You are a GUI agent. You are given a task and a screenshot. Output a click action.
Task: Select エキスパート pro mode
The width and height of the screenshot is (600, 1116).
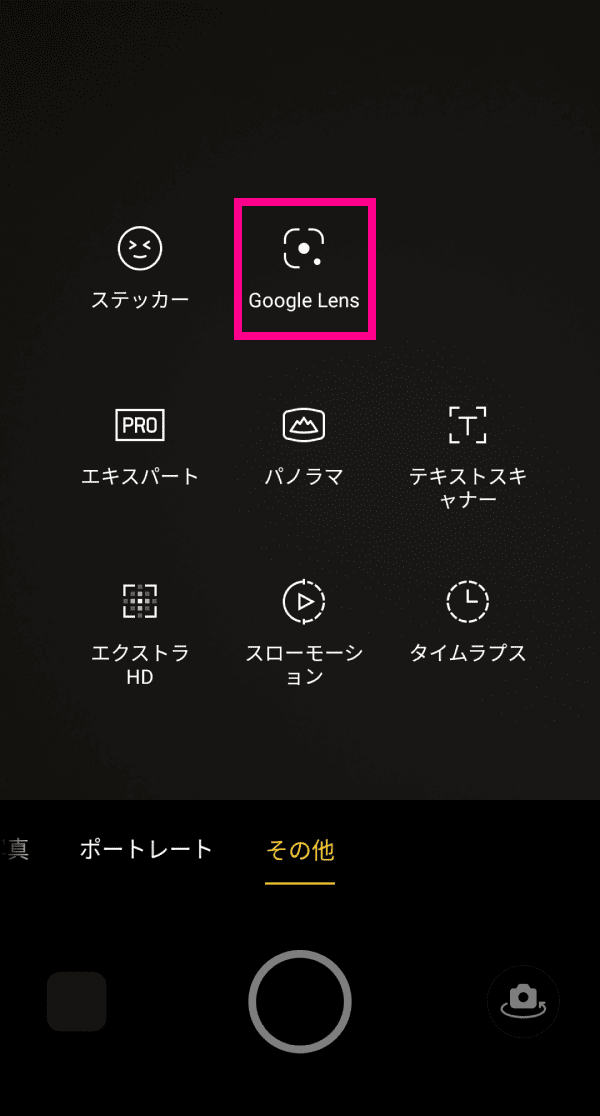140,444
